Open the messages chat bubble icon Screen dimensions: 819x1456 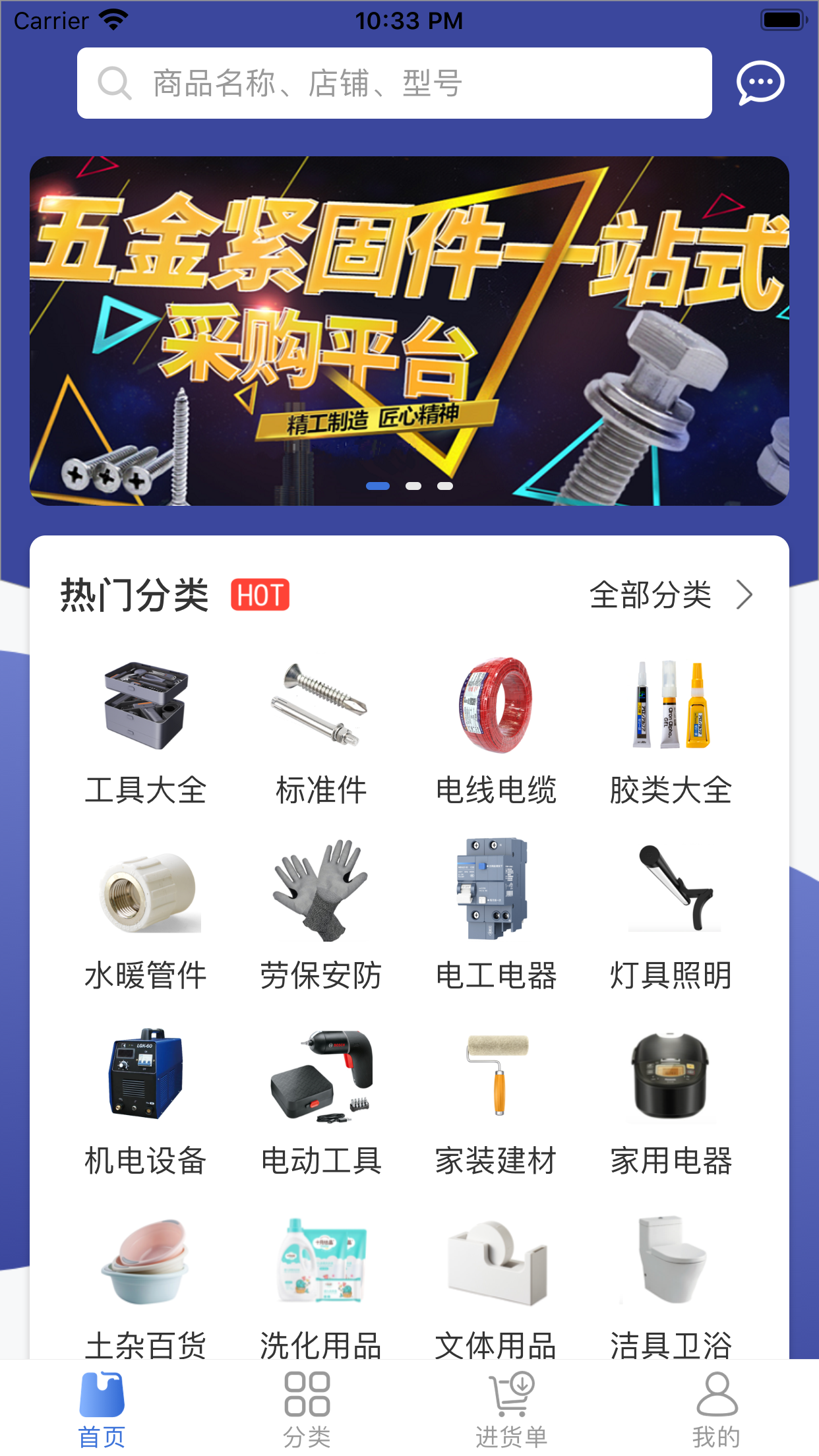point(760,83)
